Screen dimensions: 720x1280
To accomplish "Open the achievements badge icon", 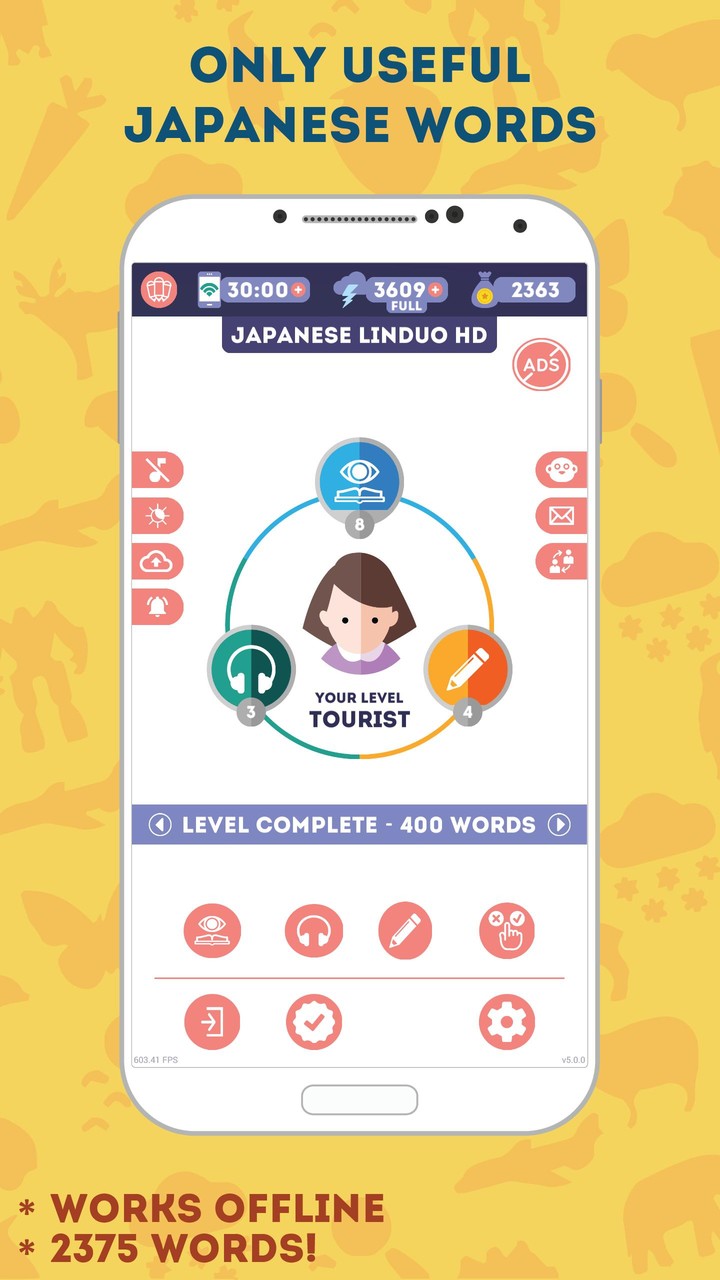I will [314, 1022].
